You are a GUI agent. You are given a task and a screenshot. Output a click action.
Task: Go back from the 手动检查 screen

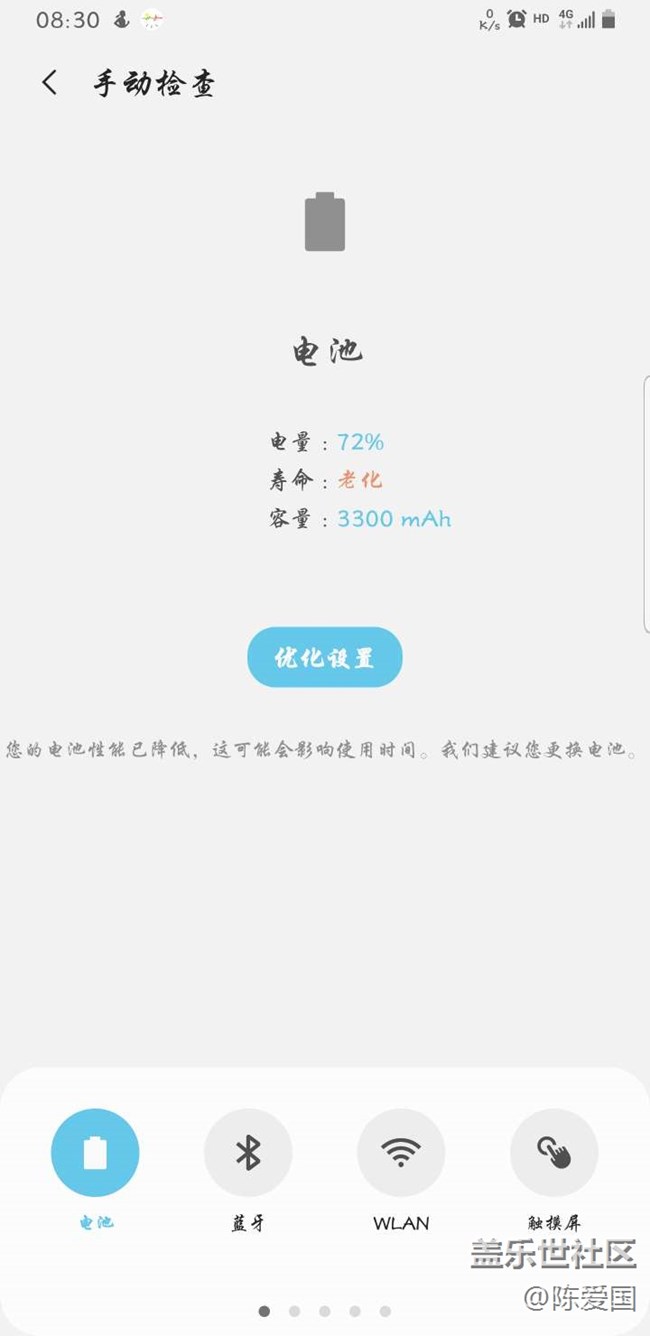(50, 83)
